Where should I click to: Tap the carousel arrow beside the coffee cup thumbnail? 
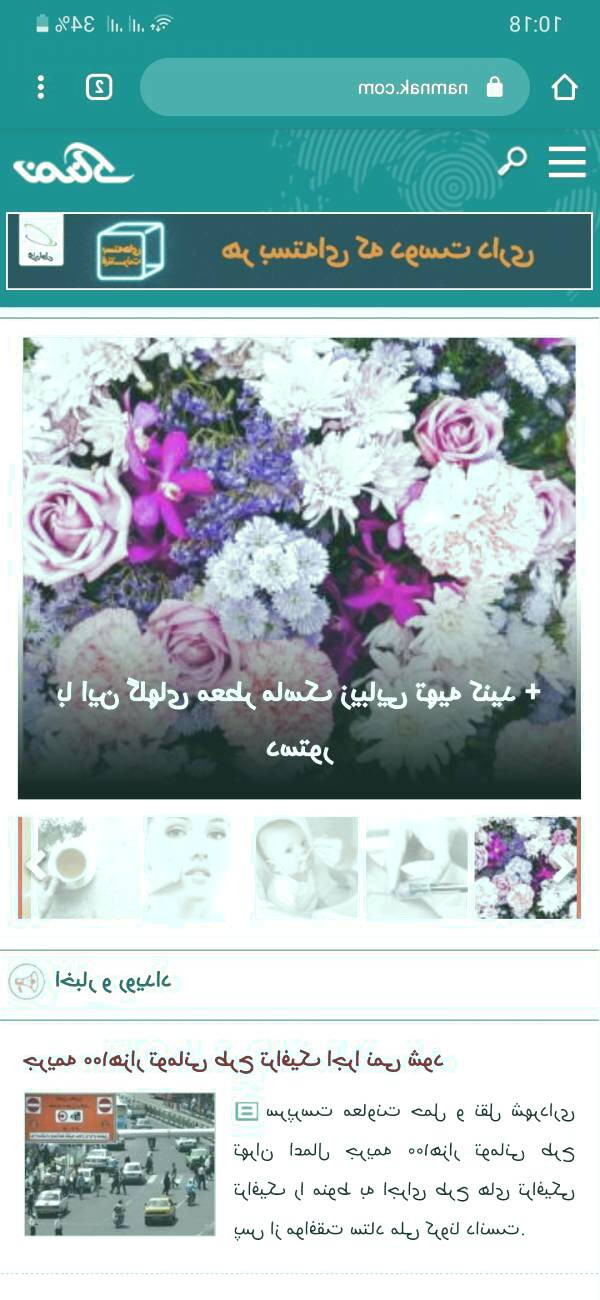pyautogui.click(x=36, y=865)
